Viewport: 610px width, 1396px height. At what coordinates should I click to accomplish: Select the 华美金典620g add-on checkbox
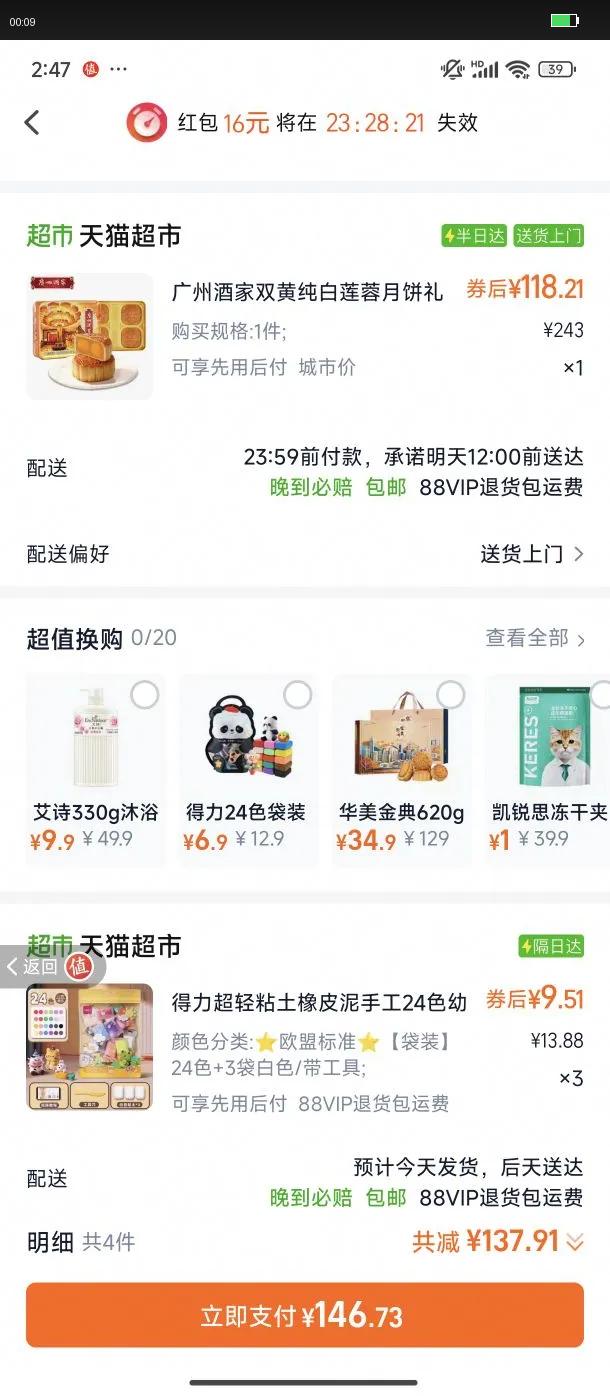tap(451, 695)
